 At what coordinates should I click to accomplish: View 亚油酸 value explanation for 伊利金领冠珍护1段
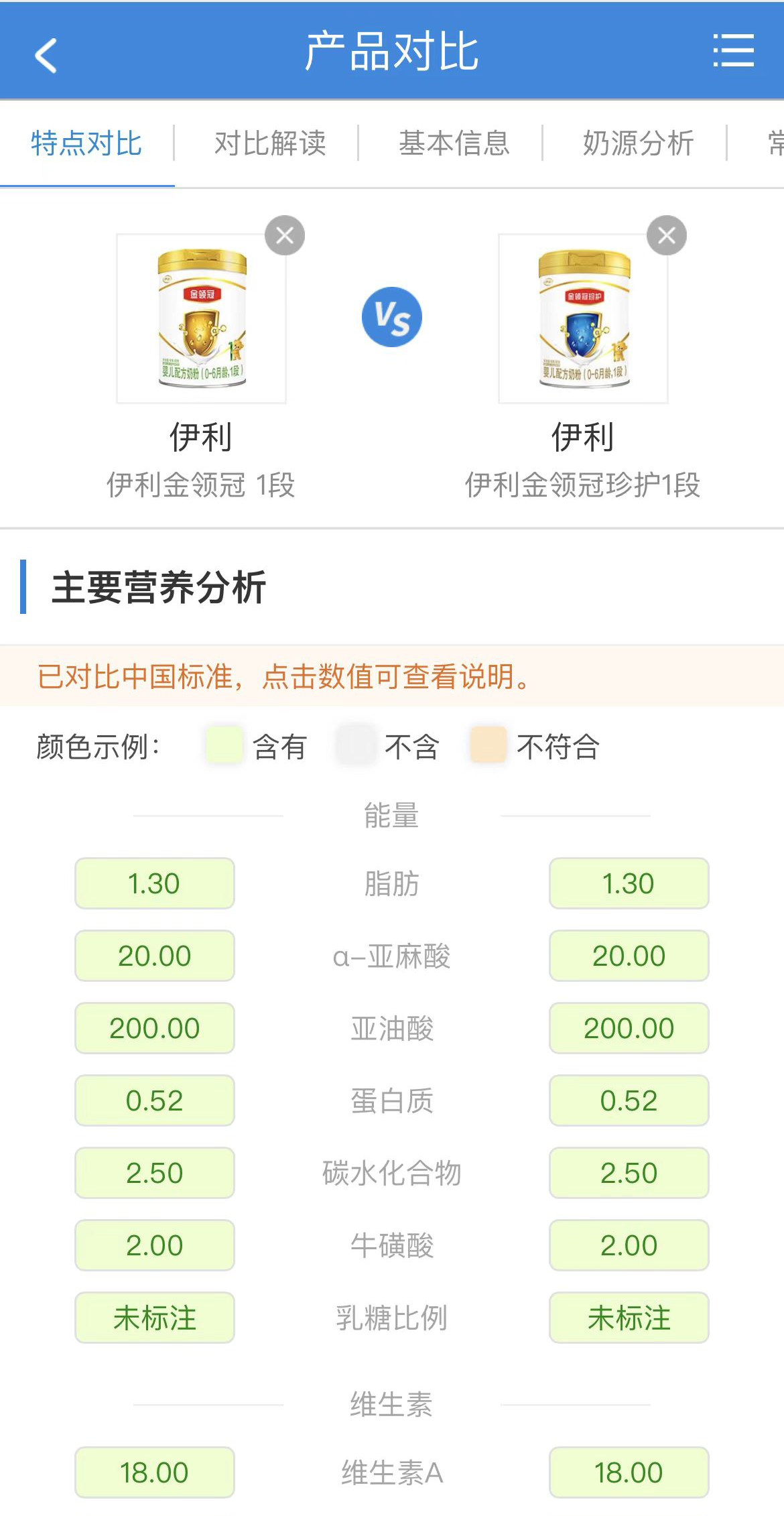tap(629, 1028)
